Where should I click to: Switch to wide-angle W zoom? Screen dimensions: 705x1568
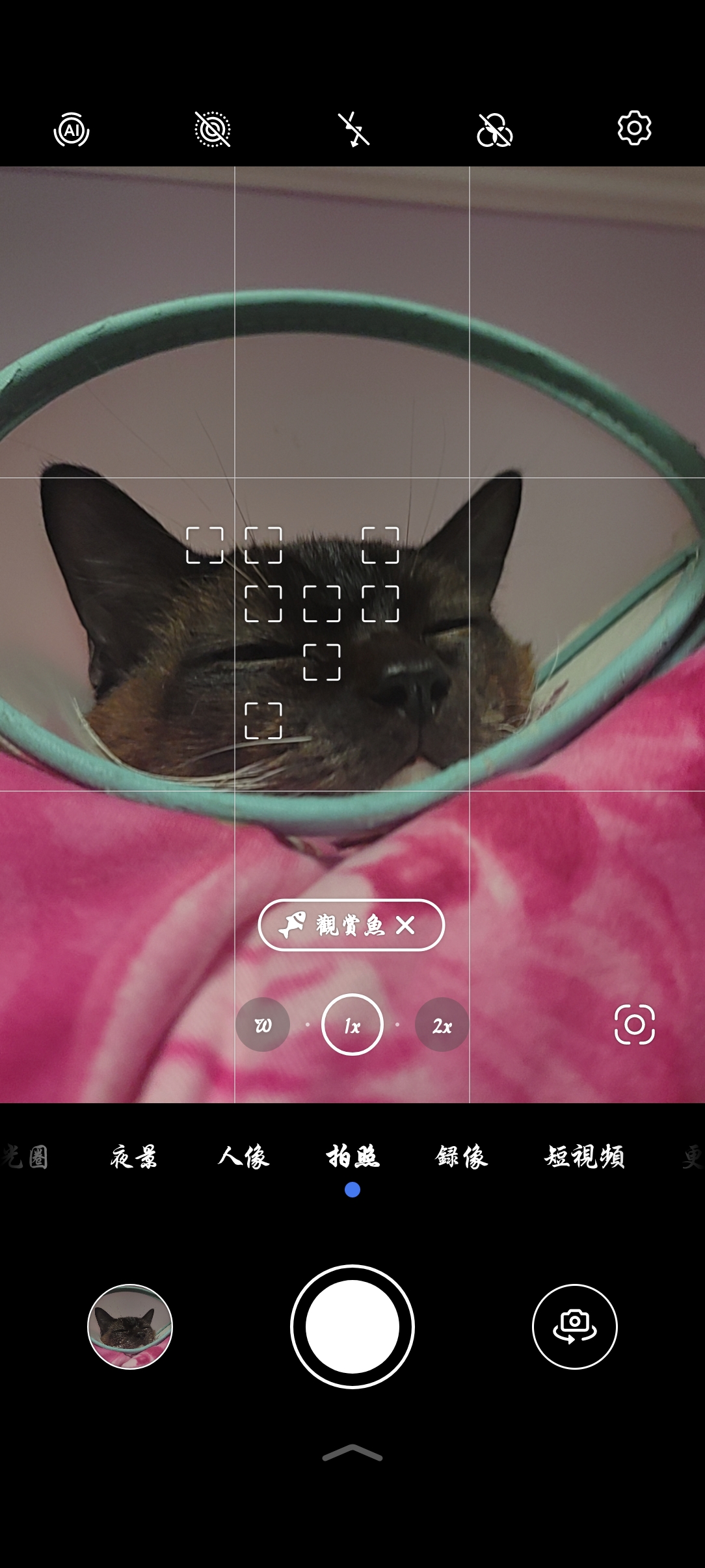tap(263, 1025)
